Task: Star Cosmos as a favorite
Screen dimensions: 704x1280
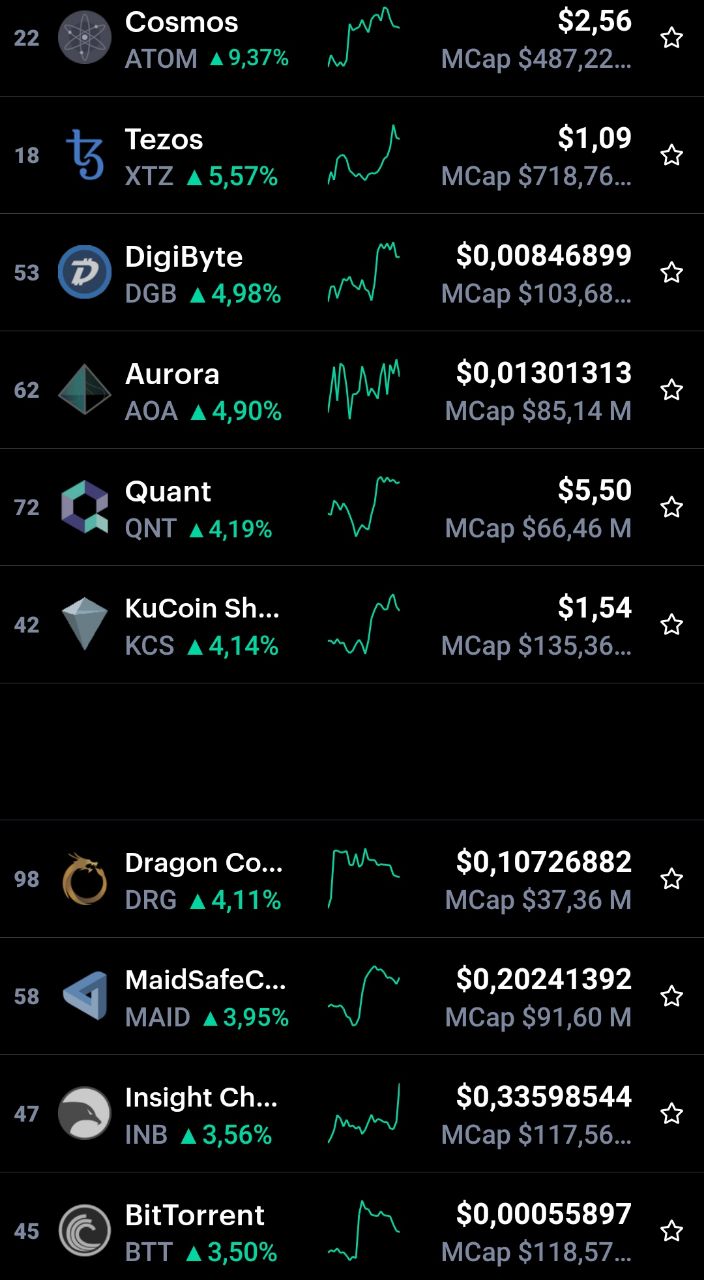Action: click(x=672, y=39)
